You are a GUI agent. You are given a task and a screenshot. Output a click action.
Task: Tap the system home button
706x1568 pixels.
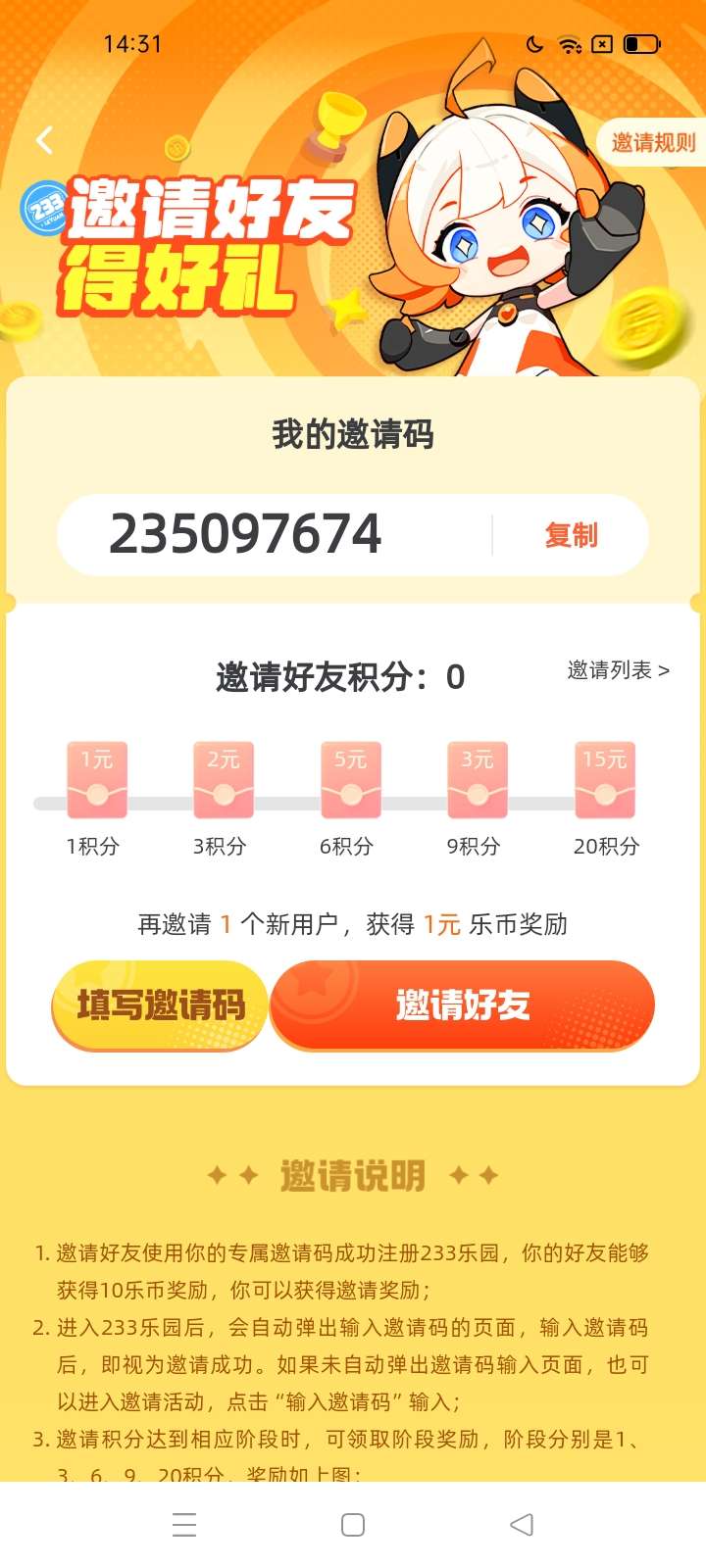coord(353,1525)
